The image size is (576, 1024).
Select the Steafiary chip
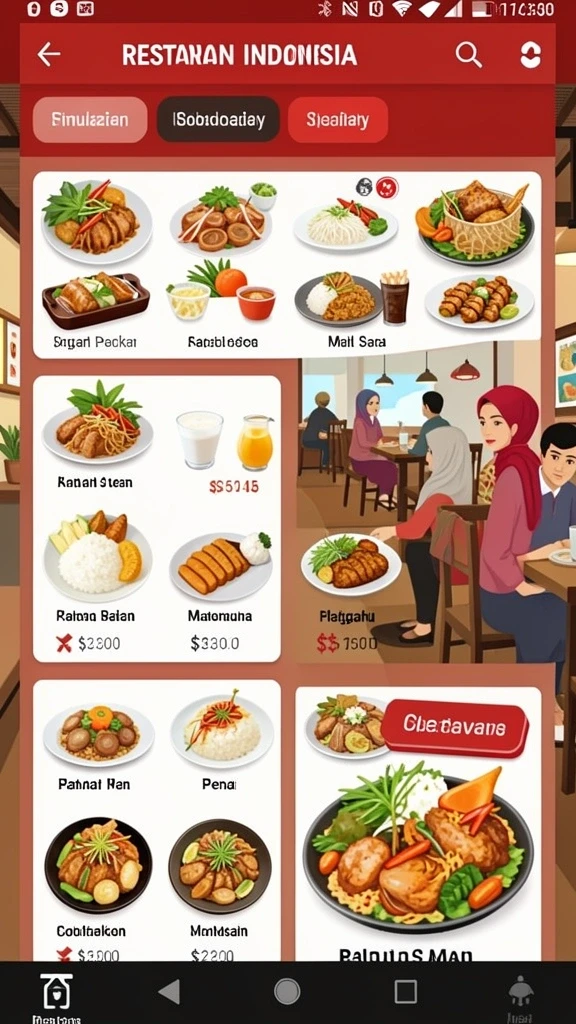coord(338,120)
